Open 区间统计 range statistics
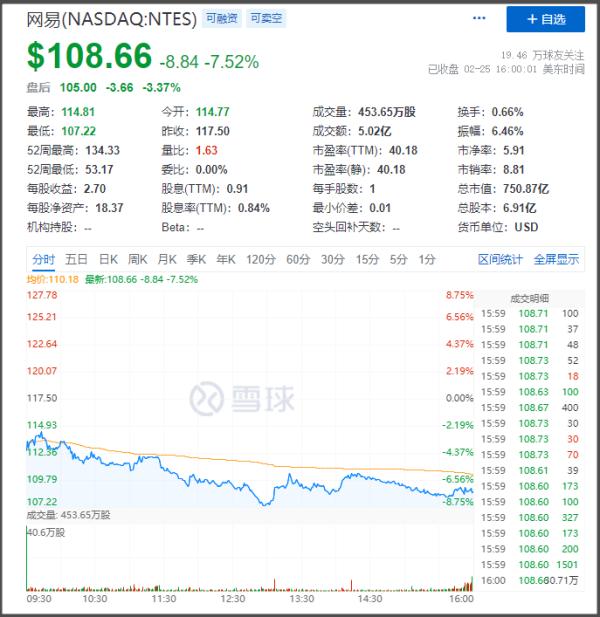 point(500,259)
